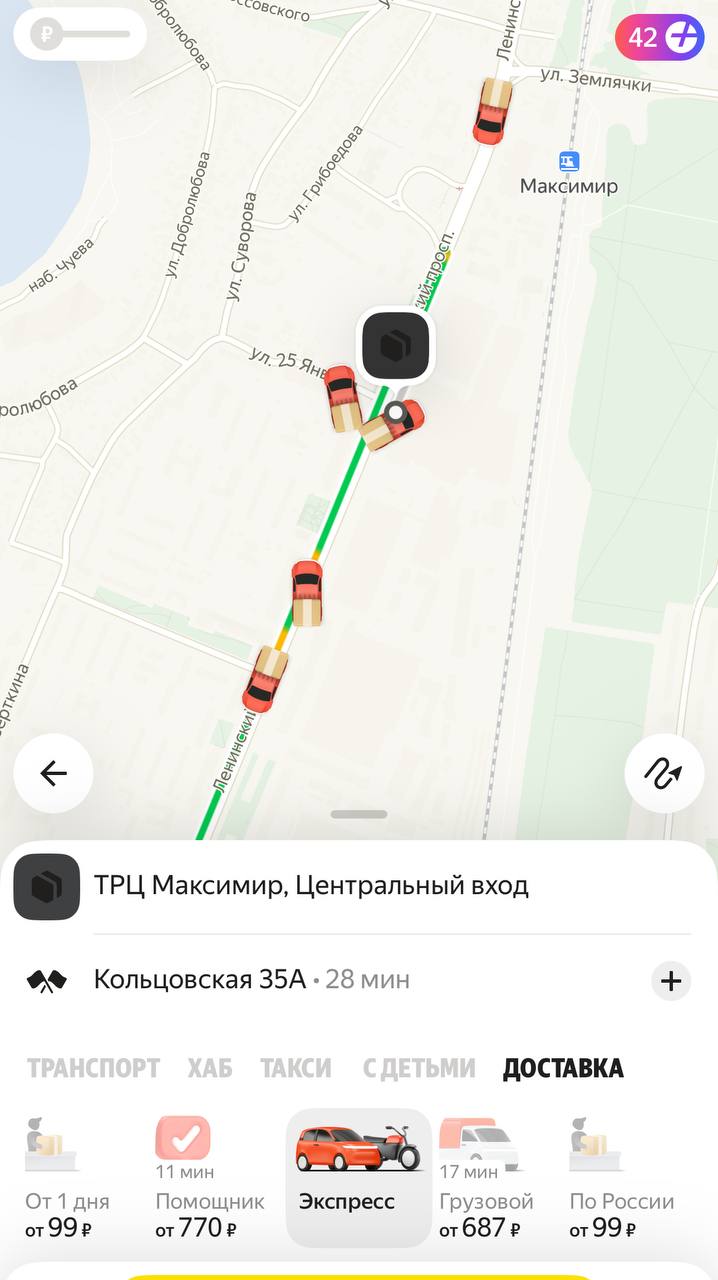Switch to the Транспорт tab
Viewport: 718px width, 1280px height.
[93, 1068]
